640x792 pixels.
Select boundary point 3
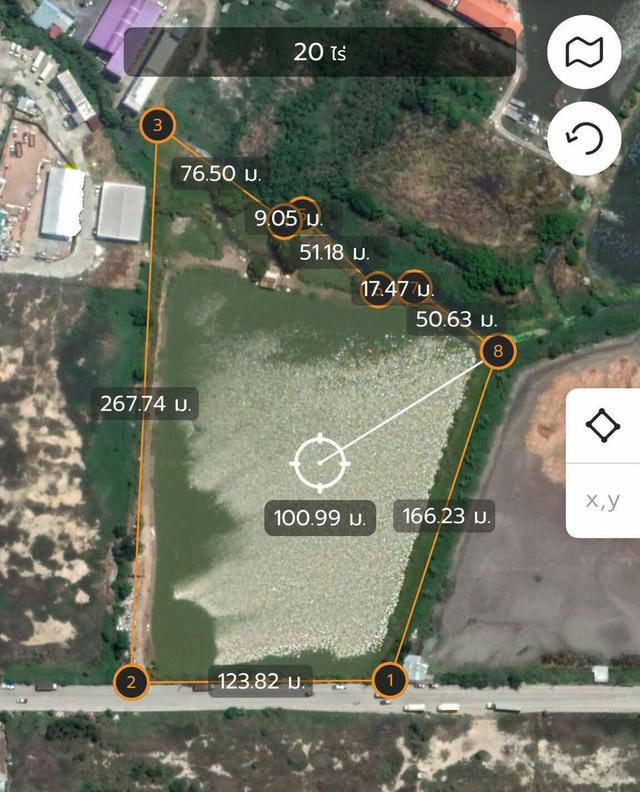[x=158, y=126]
